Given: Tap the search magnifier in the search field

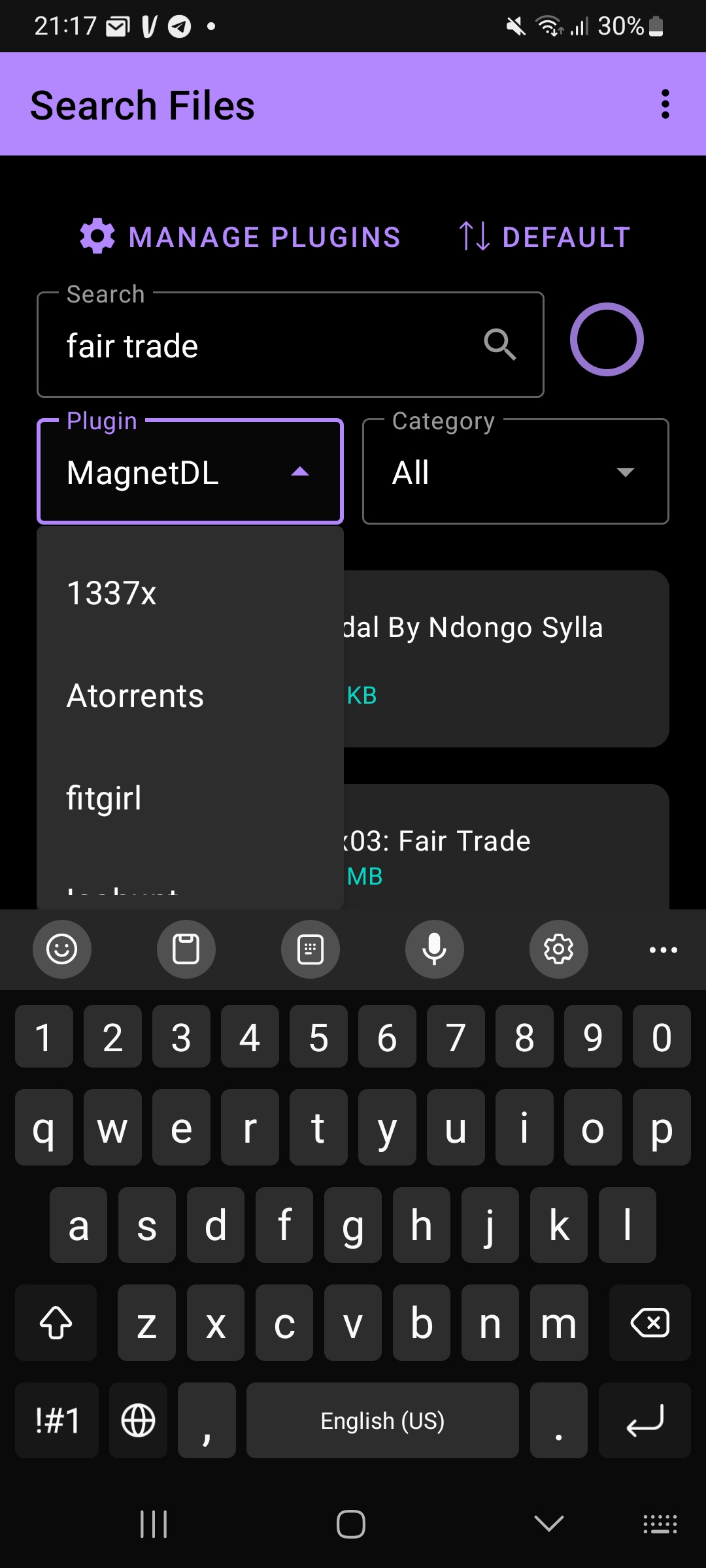Looking at the screenshot, I should tap(501, 346).
